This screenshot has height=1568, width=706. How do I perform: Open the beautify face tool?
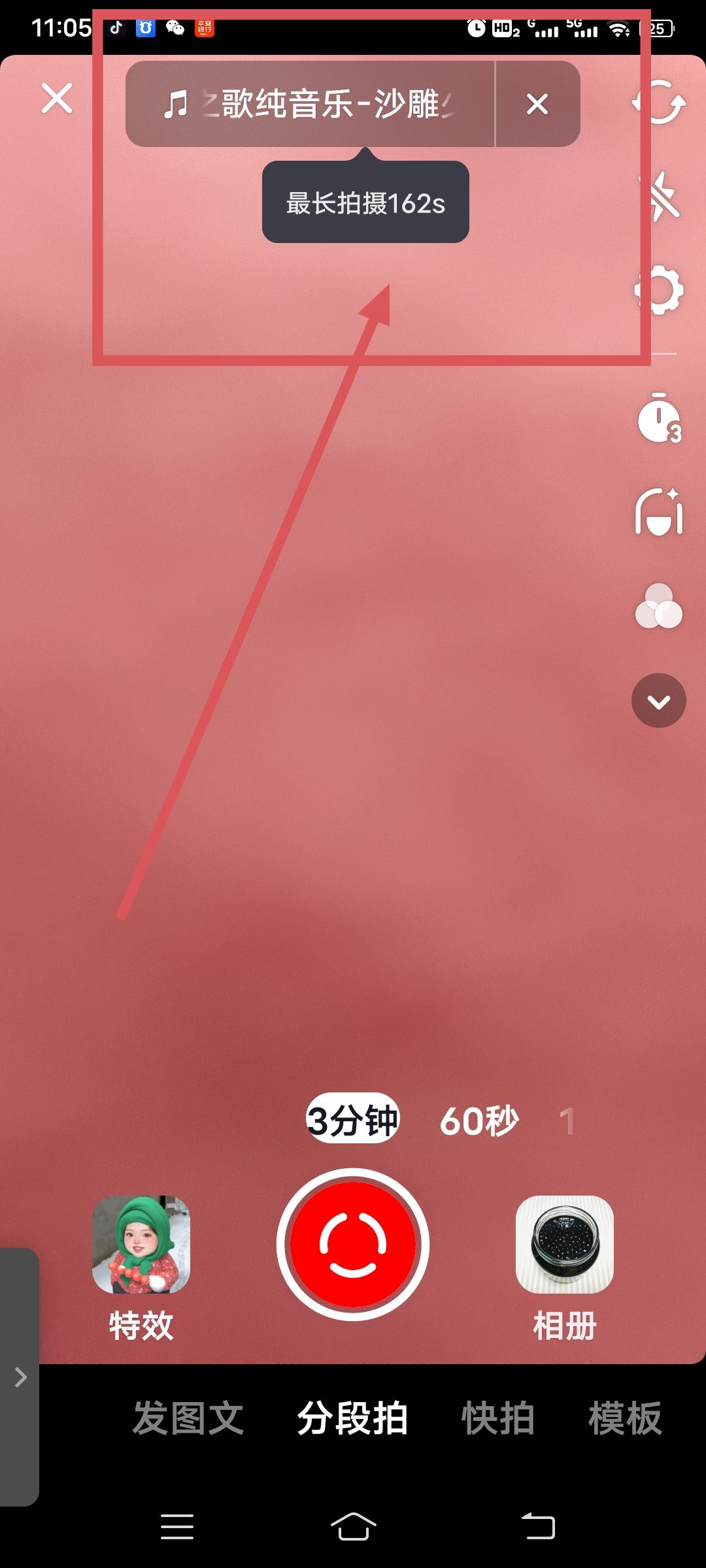click(x=659, y=512)
